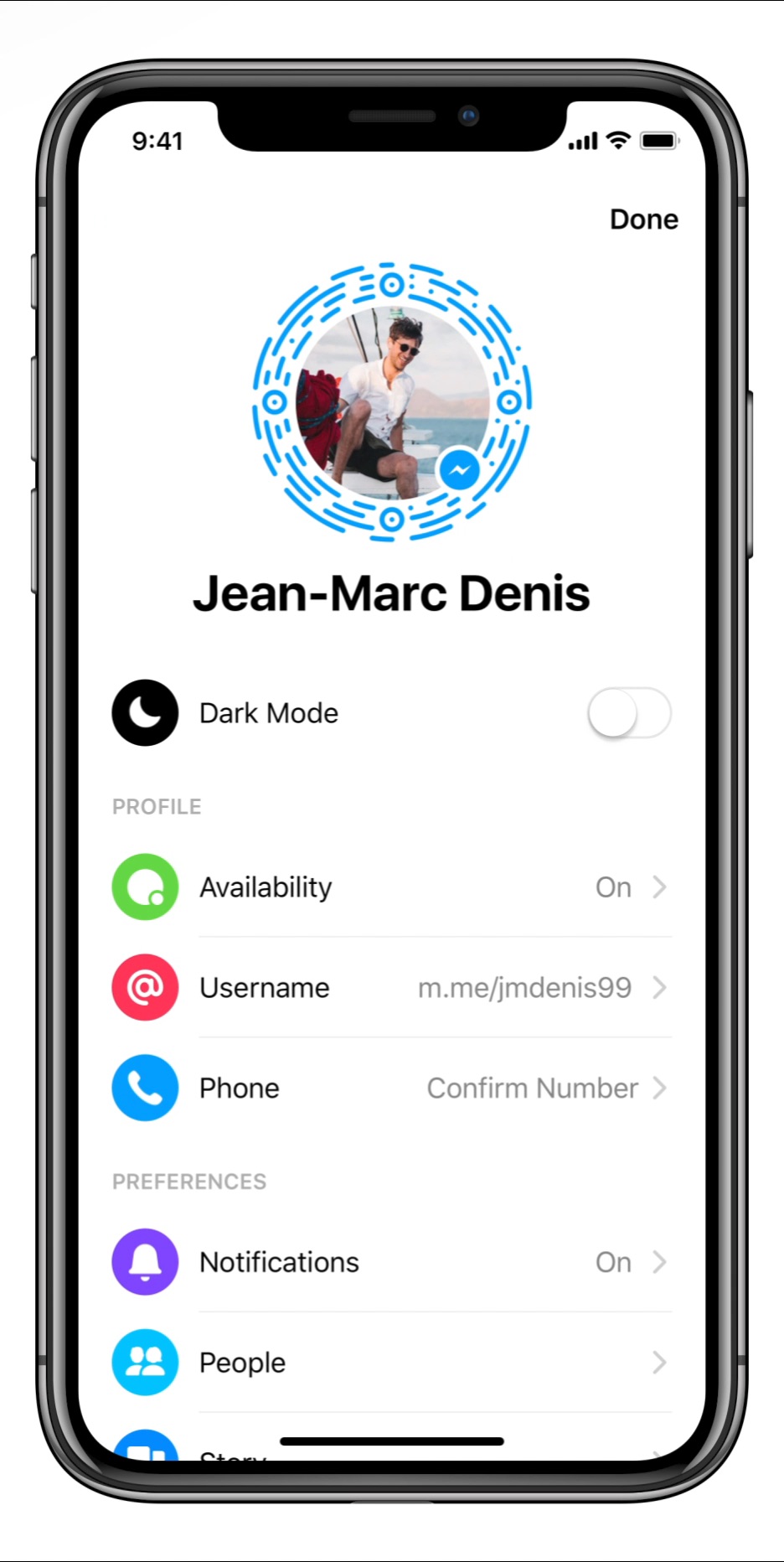784x1562 pixels.
Task: Enable the Dark Mode switch
Action: [x=629, y=713]
